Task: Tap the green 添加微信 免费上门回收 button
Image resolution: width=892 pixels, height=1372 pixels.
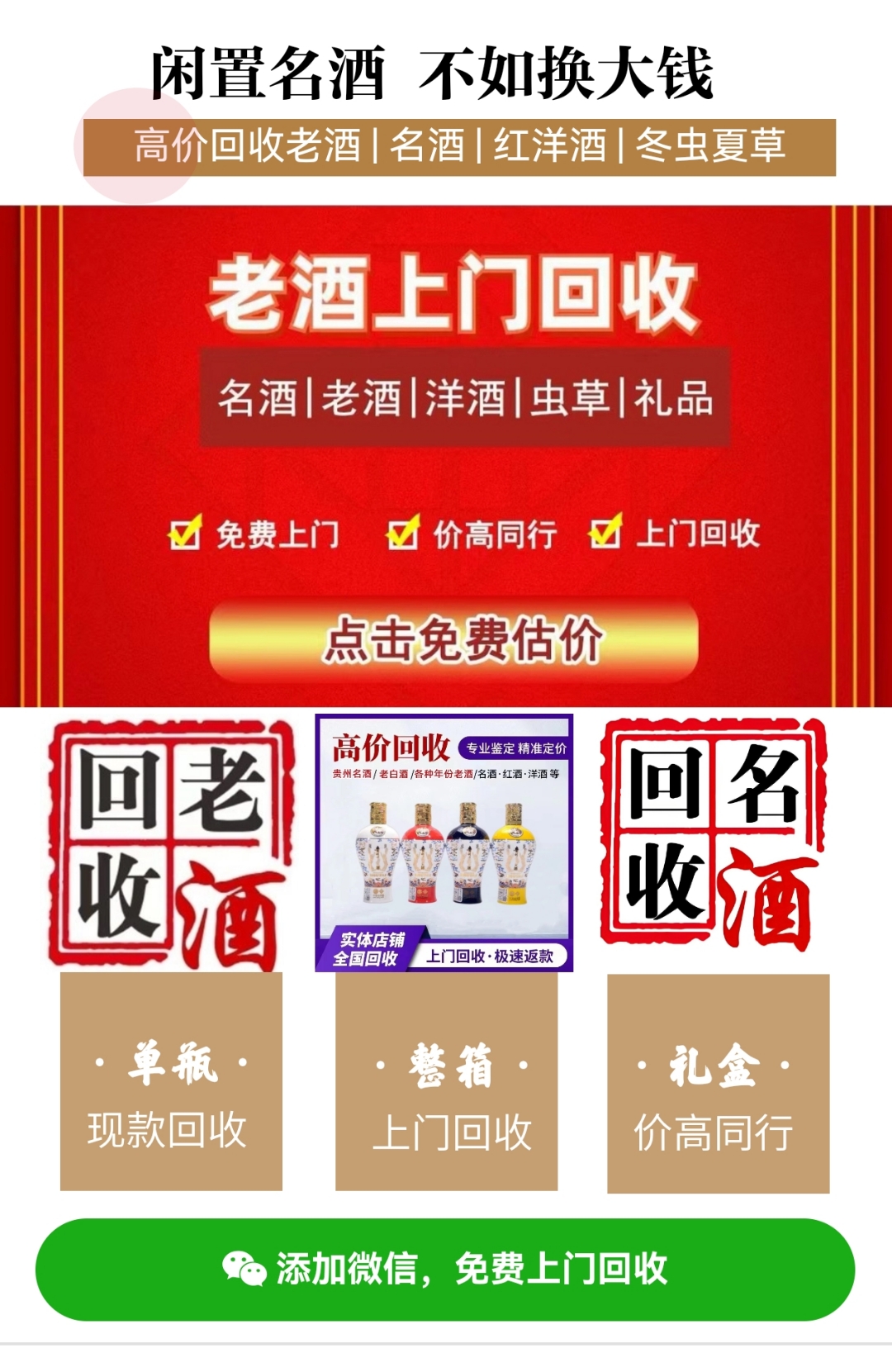Action: coord(445,1269)
